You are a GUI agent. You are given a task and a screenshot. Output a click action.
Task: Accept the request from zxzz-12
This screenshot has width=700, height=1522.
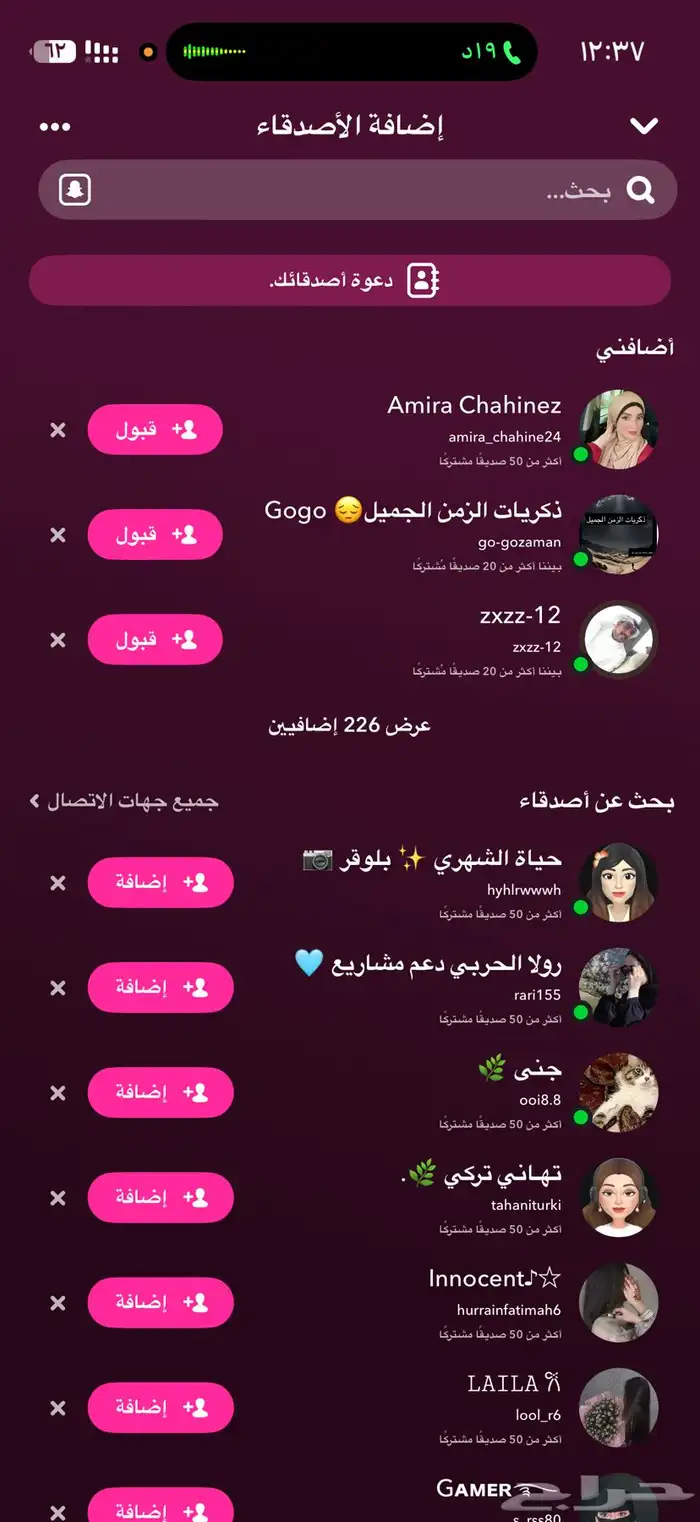pyautogui.click(x=155, y=640)
